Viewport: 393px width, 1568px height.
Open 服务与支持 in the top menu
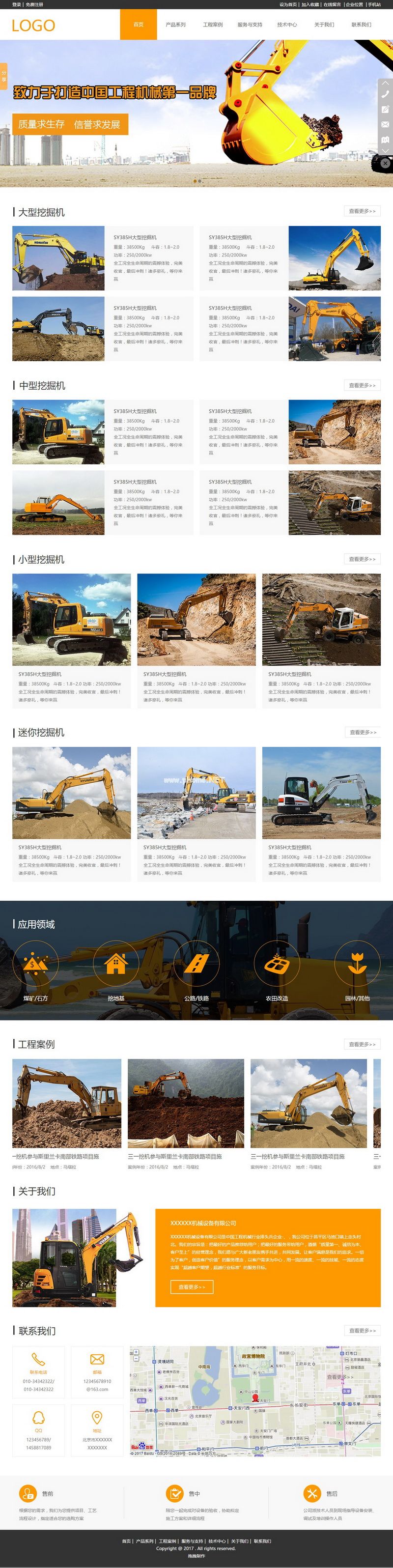click(250, 25)
